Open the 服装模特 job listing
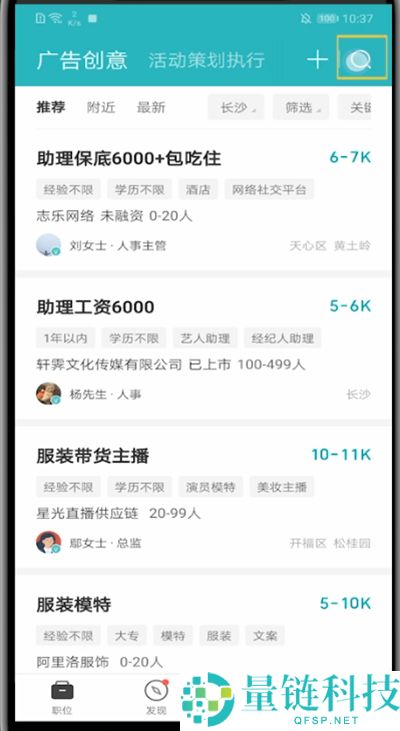The image size is (400, 731). pos(203,624)
